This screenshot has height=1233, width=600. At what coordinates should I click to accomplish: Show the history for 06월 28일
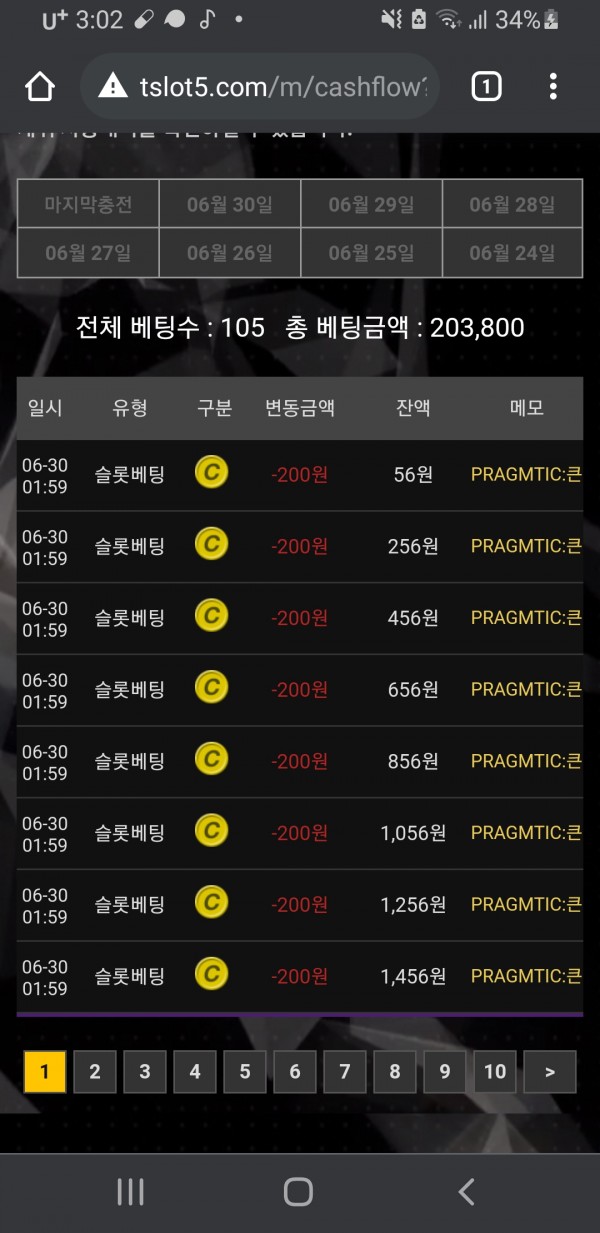tap(512, 204)
